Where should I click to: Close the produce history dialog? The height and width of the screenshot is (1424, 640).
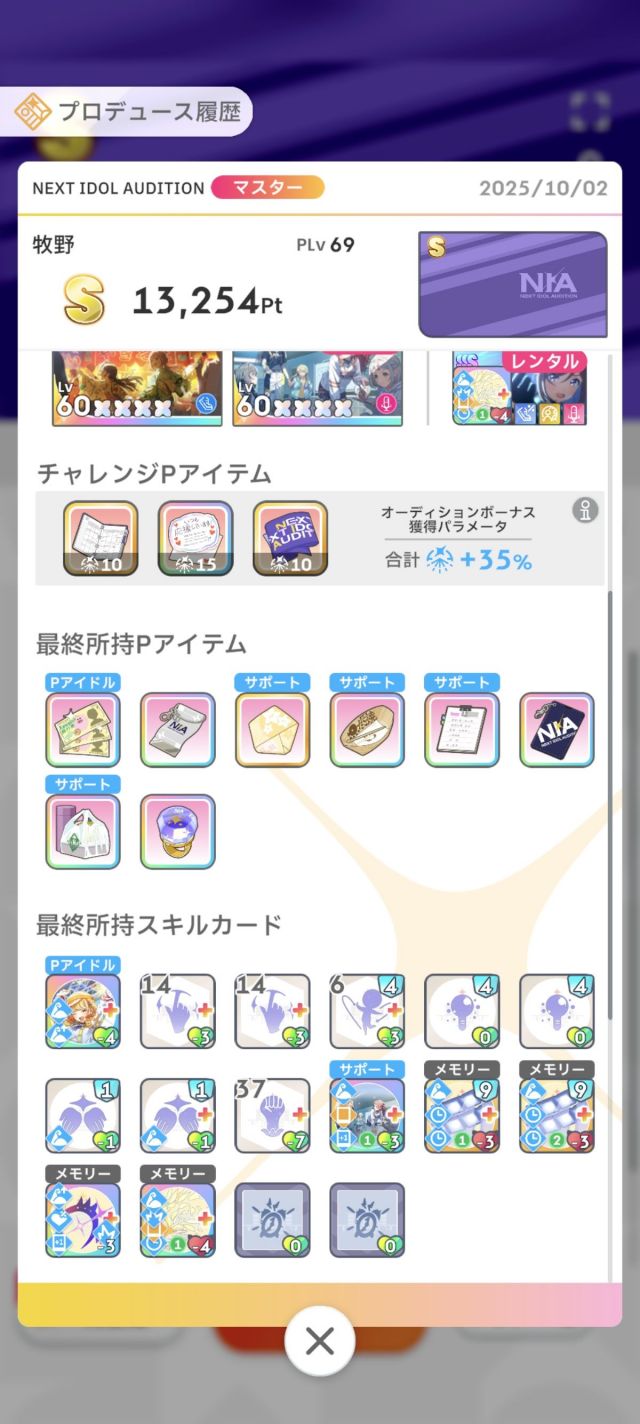click(x=319, y=1340)
